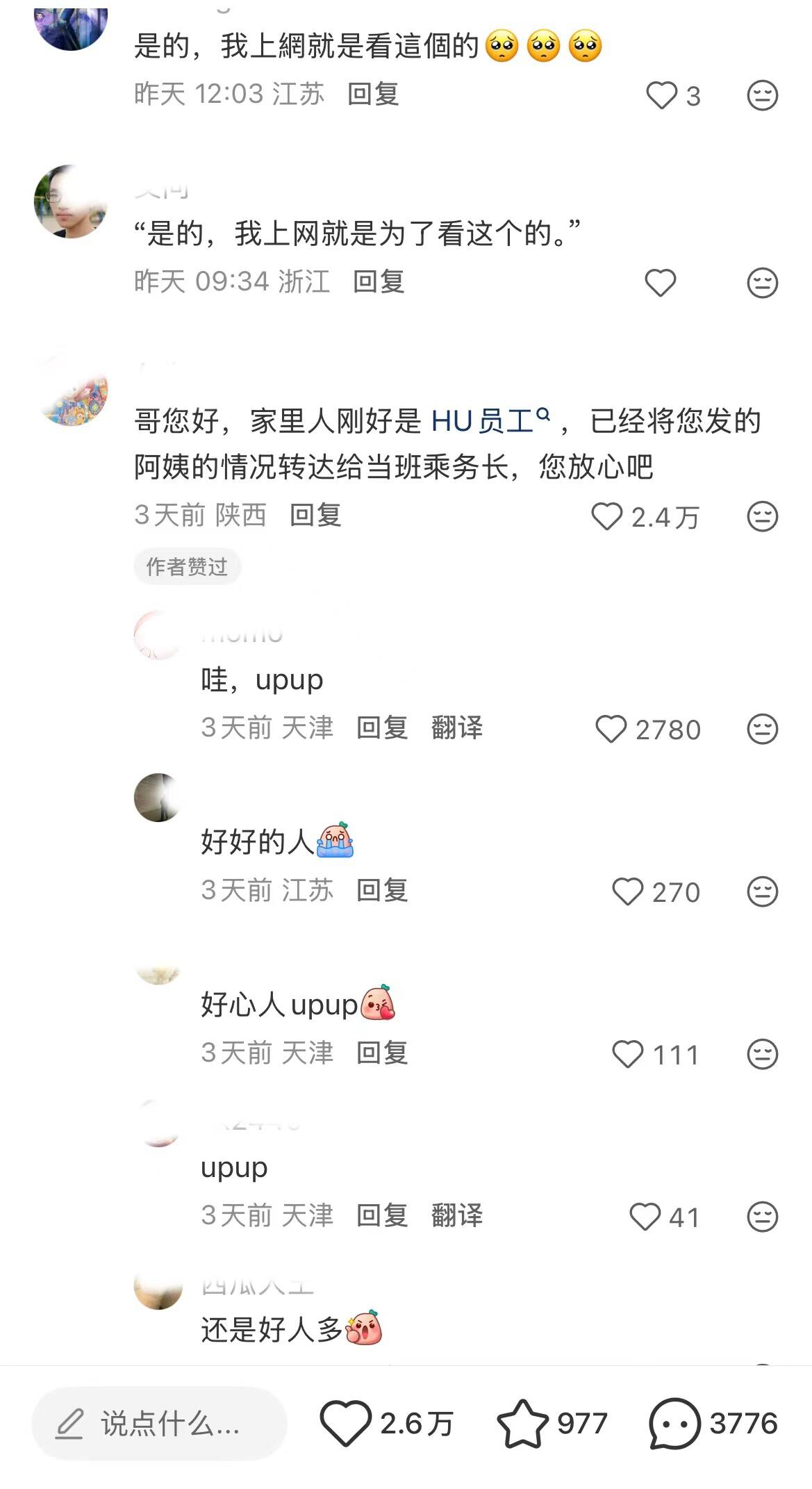The height and width of the screenshot is (1489, 812).
Task: Like the comment posted 昨天 09:34 from 浙江
Action: pos(660,283)
